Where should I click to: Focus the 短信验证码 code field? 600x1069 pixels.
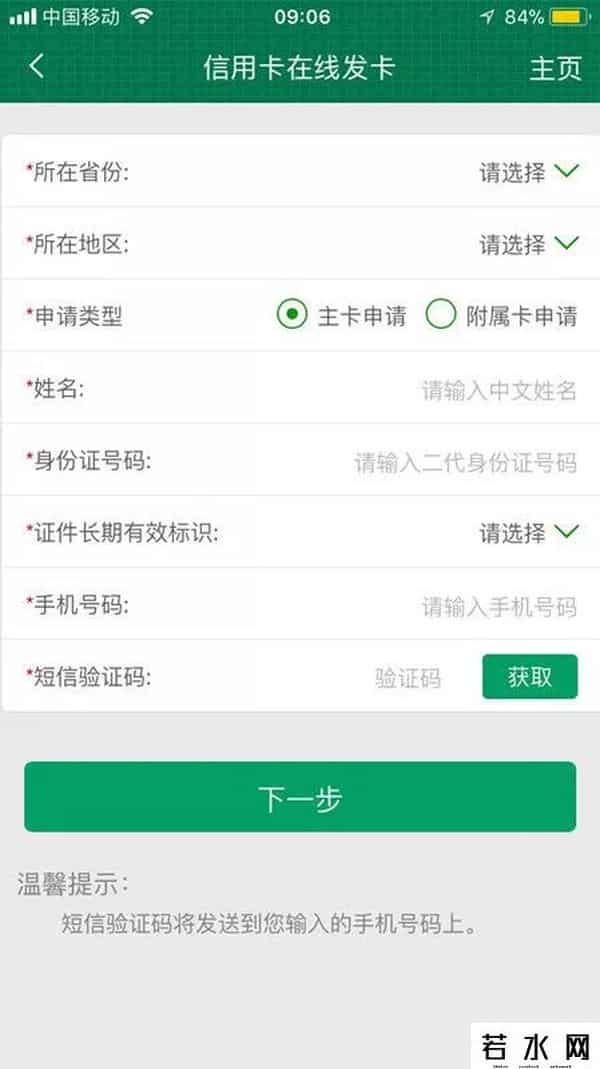pyautogui.click(x=408, y=678)
